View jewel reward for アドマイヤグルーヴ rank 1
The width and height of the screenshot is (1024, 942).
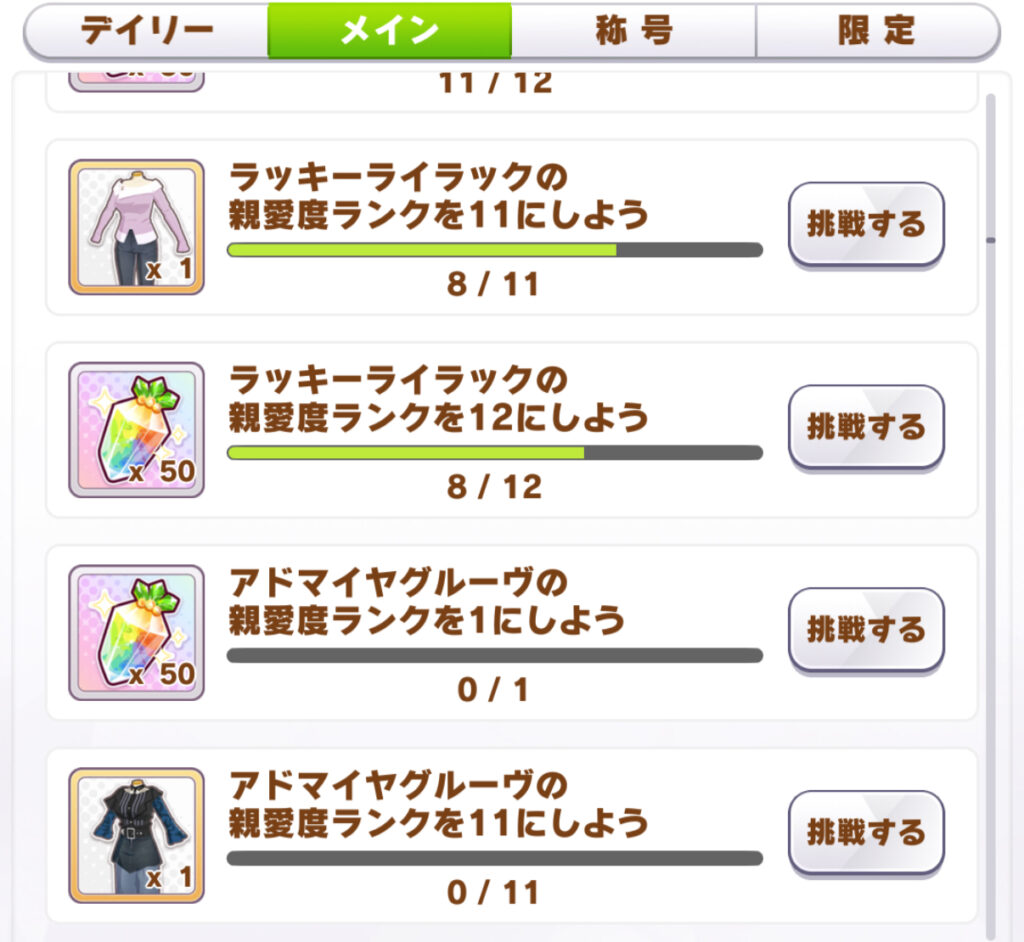(136, 632)
